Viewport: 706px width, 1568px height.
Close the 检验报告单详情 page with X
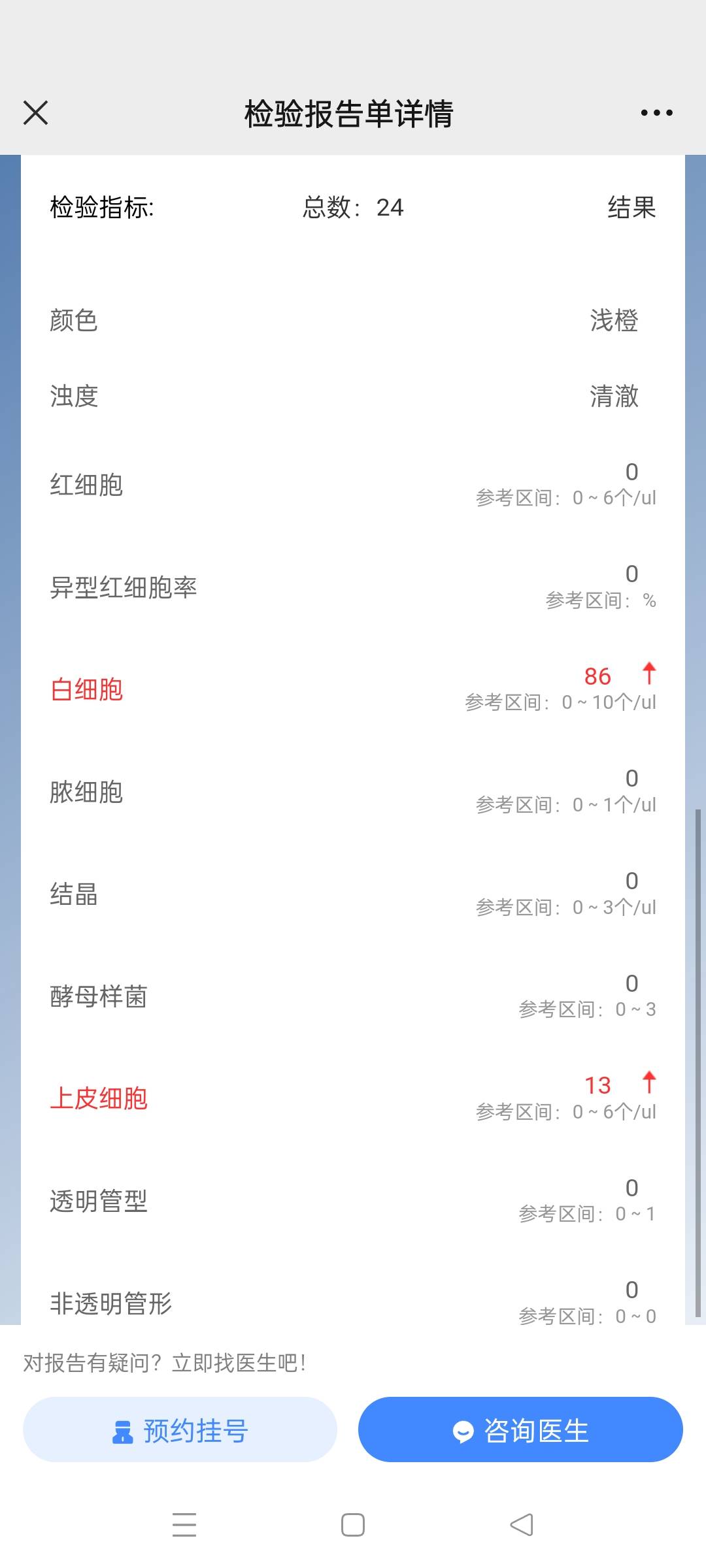[x=35, y=112]
